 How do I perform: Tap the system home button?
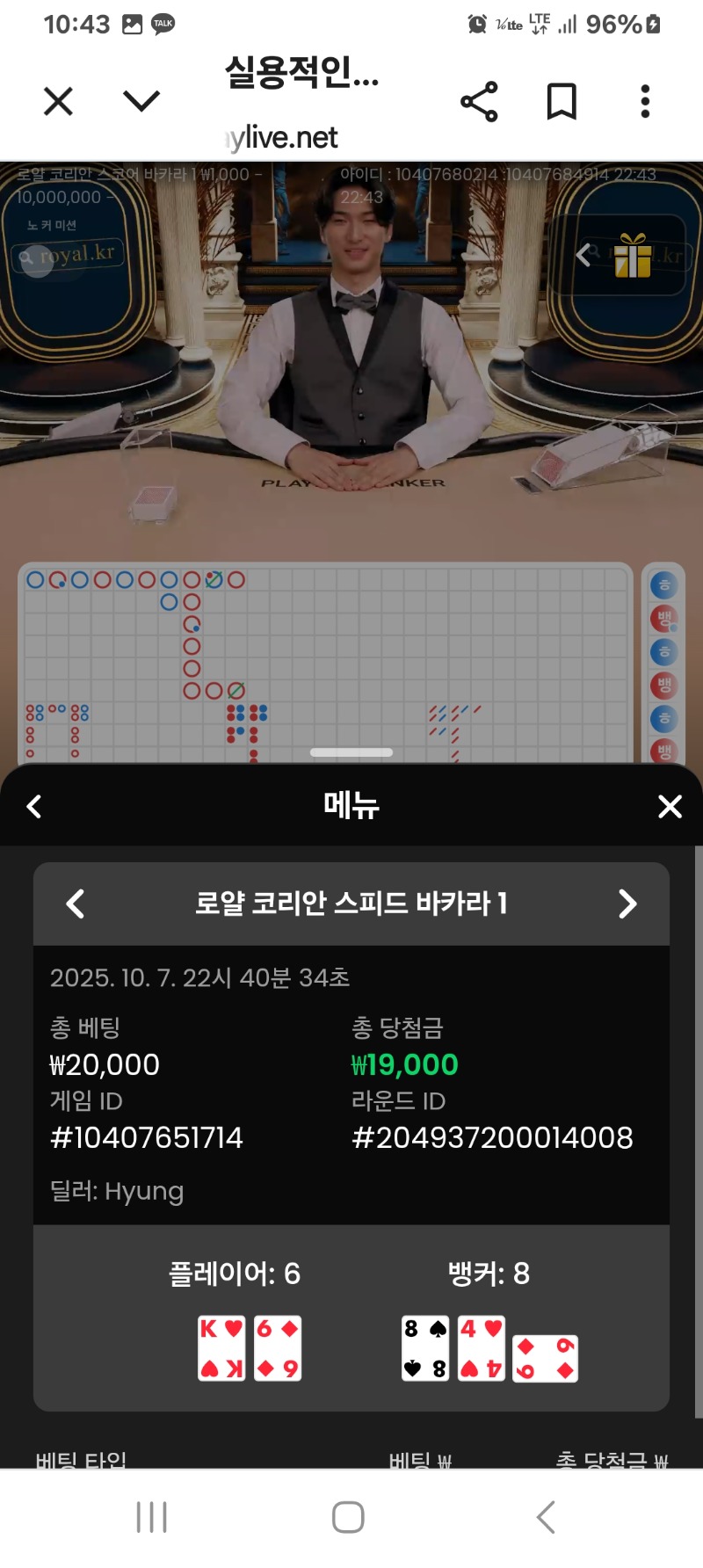348,1517
